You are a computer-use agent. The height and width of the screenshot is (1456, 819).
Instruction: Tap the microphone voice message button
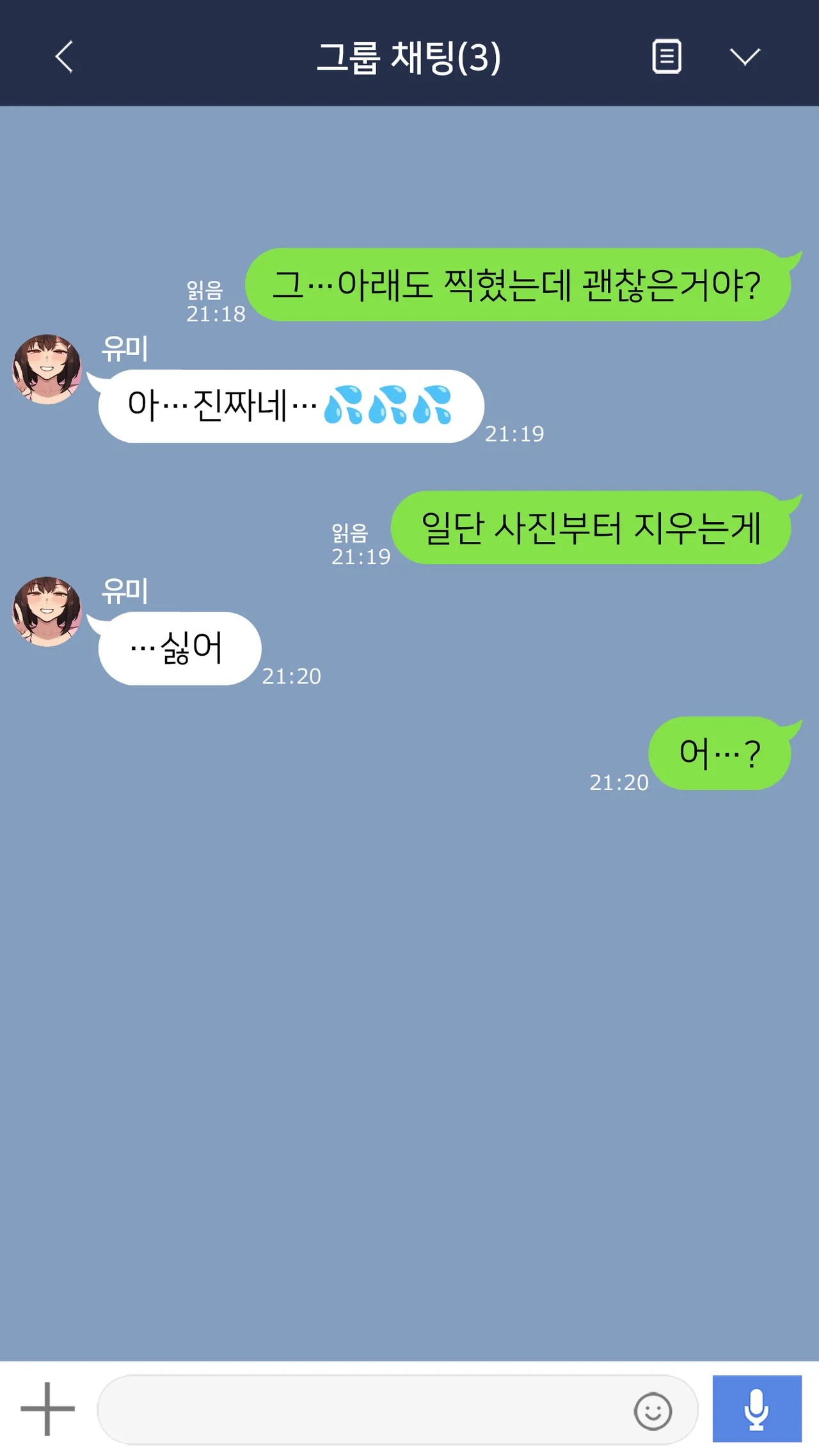(x=757, y=1409)
